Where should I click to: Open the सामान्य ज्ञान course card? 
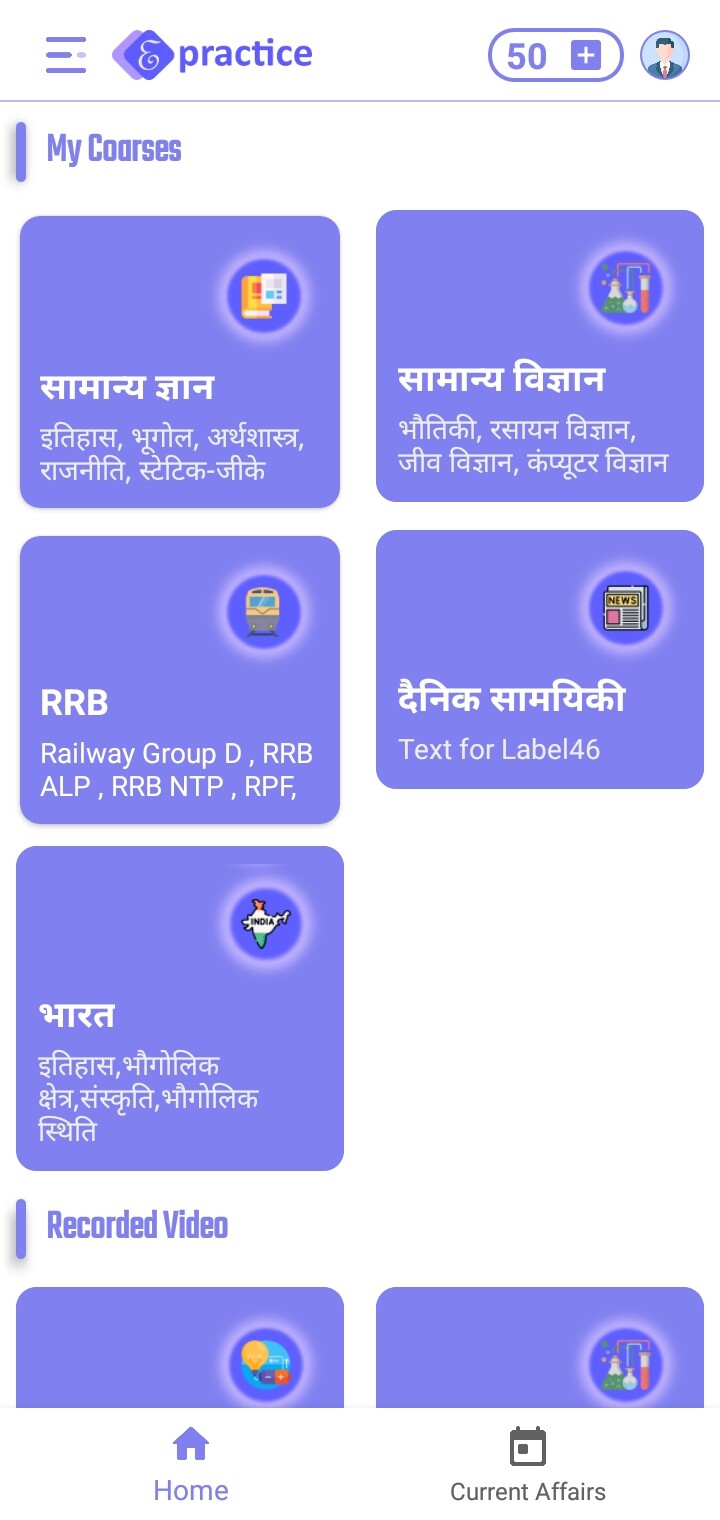[x=180, y=362]
